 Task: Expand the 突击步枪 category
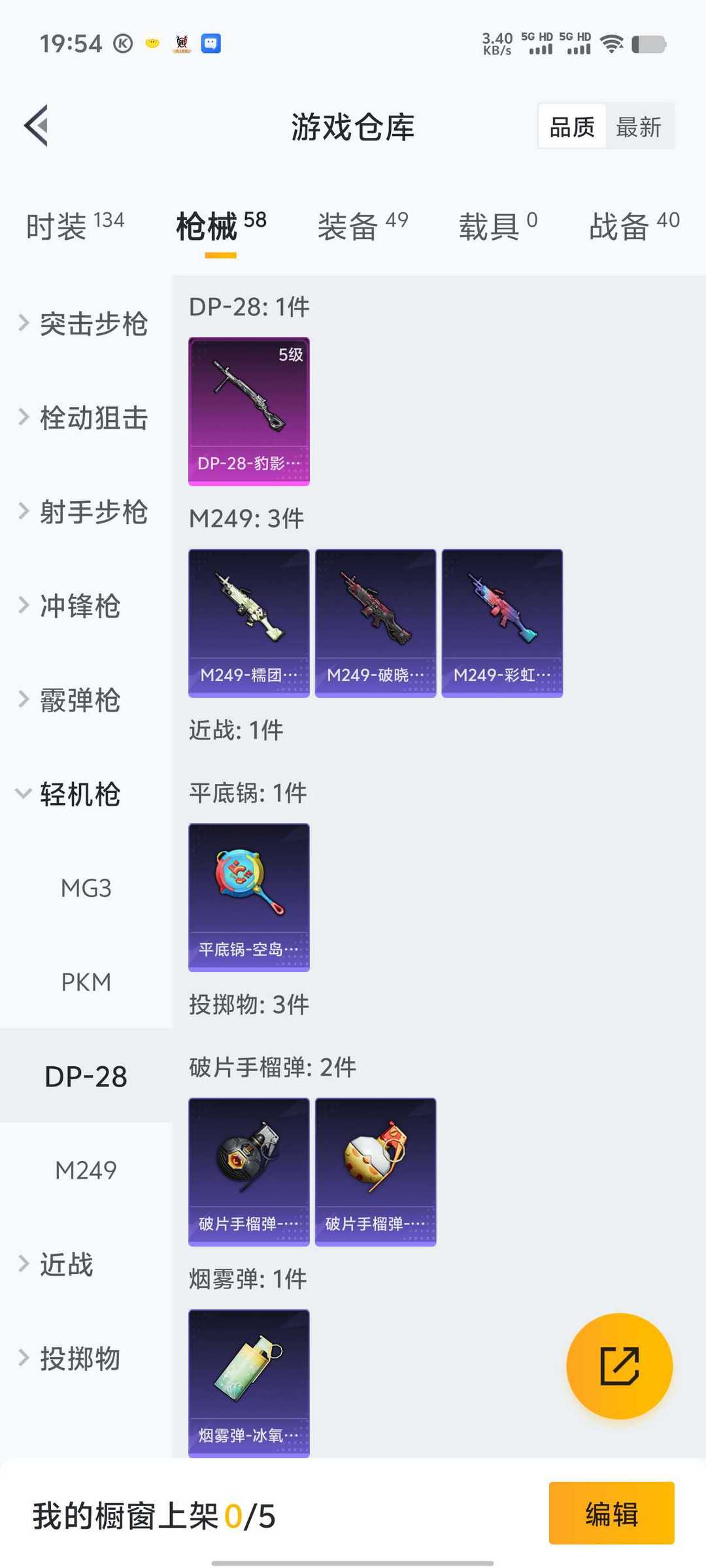(x=85, y=323)
